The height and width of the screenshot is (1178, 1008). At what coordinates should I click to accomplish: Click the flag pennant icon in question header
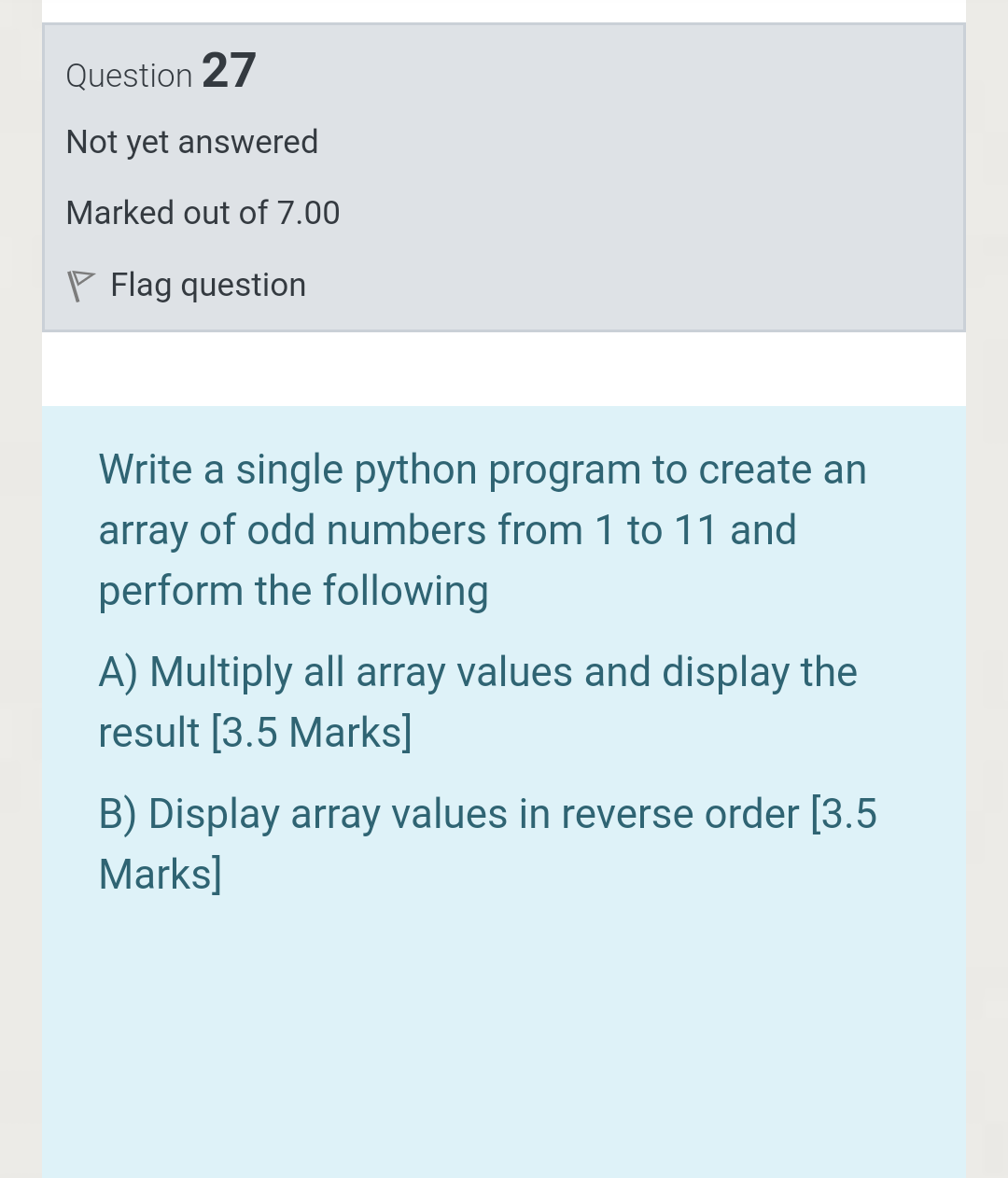point(82,283)
